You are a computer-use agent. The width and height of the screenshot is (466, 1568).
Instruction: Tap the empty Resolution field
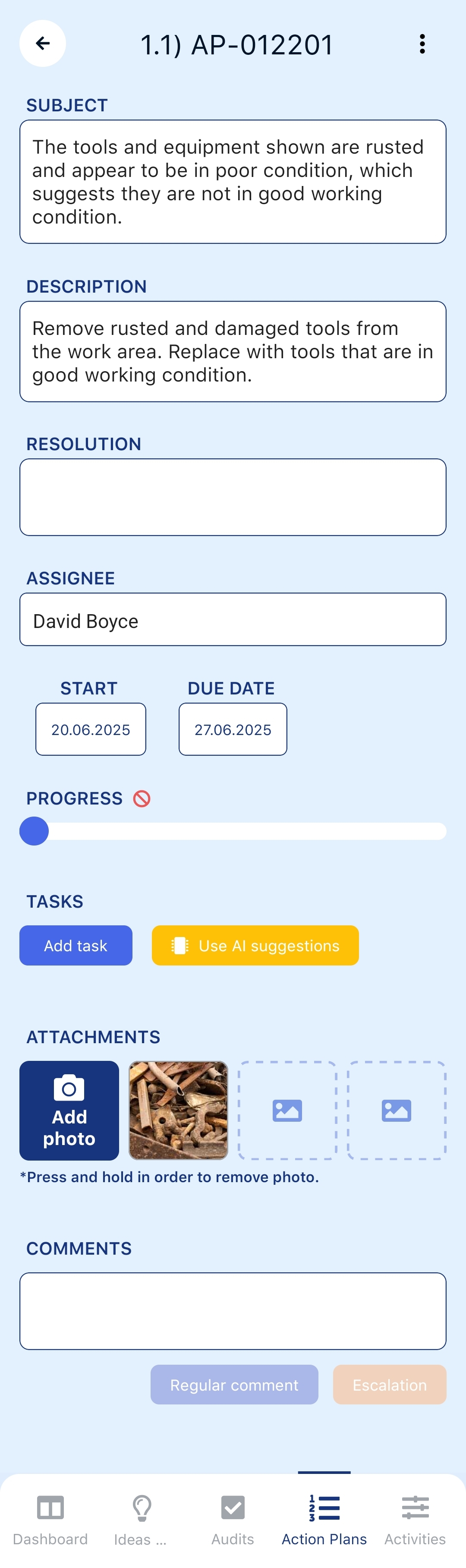(x=233, y=497)
